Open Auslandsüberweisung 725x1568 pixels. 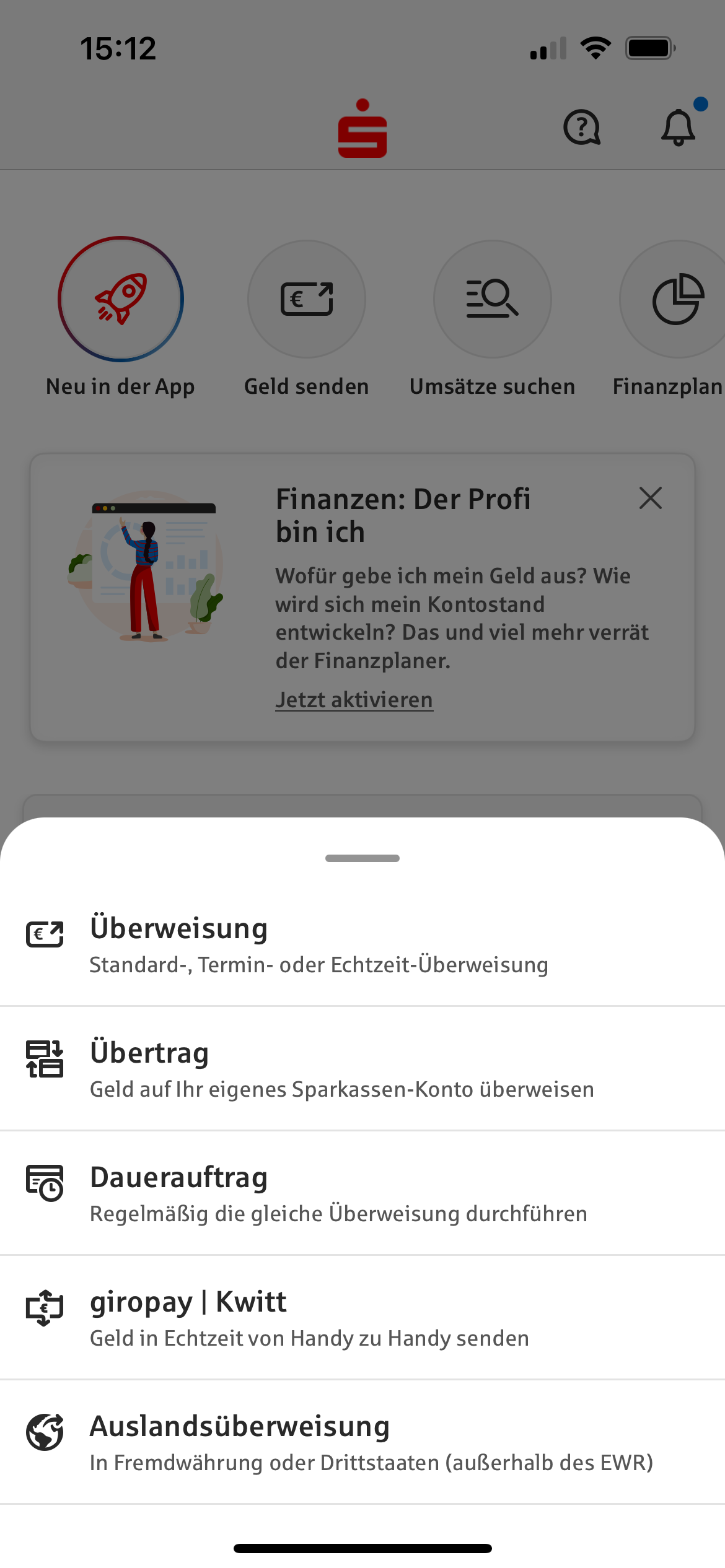(362, 1442)
